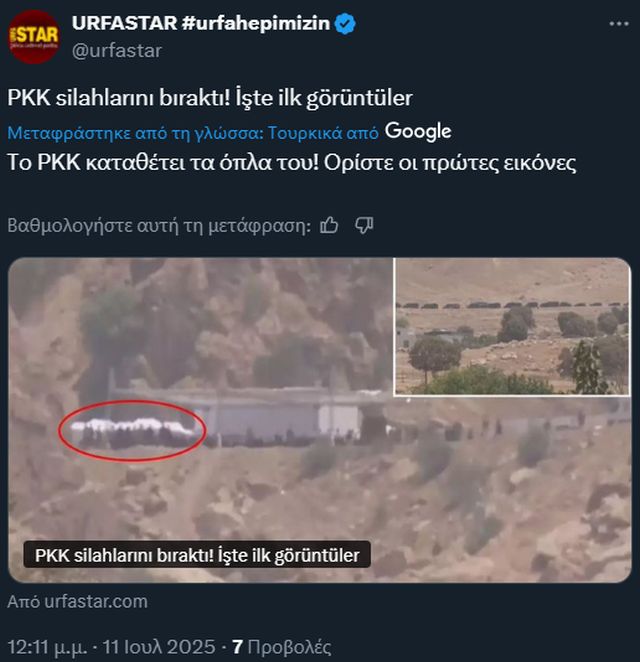Screen dimensions: 640x662
Task: Open the URFASTAR #urfahepimizin account name
Action: pyautogui.click(x=200, y=24)
